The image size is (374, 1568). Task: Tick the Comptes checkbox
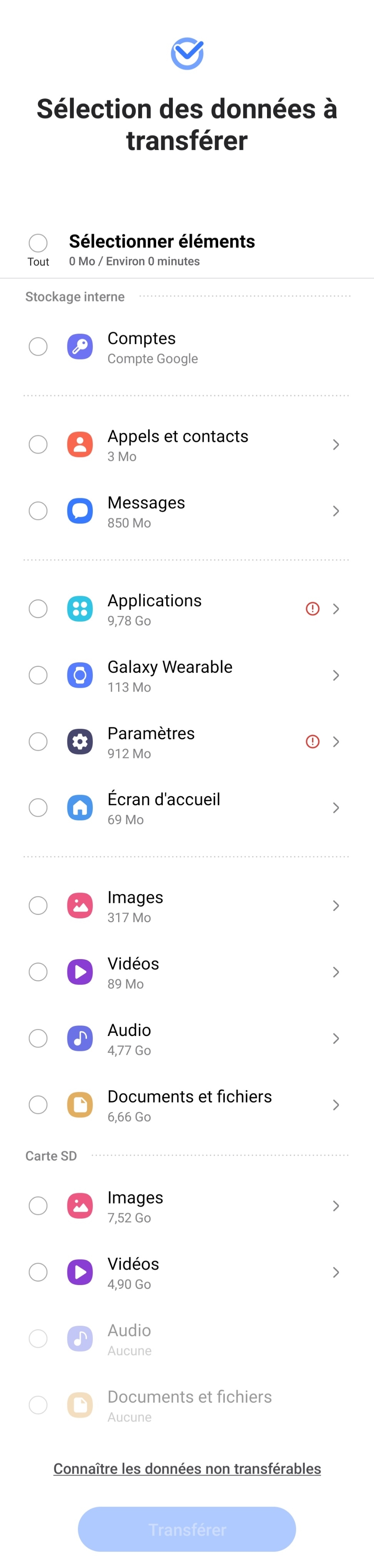(38, 347)
